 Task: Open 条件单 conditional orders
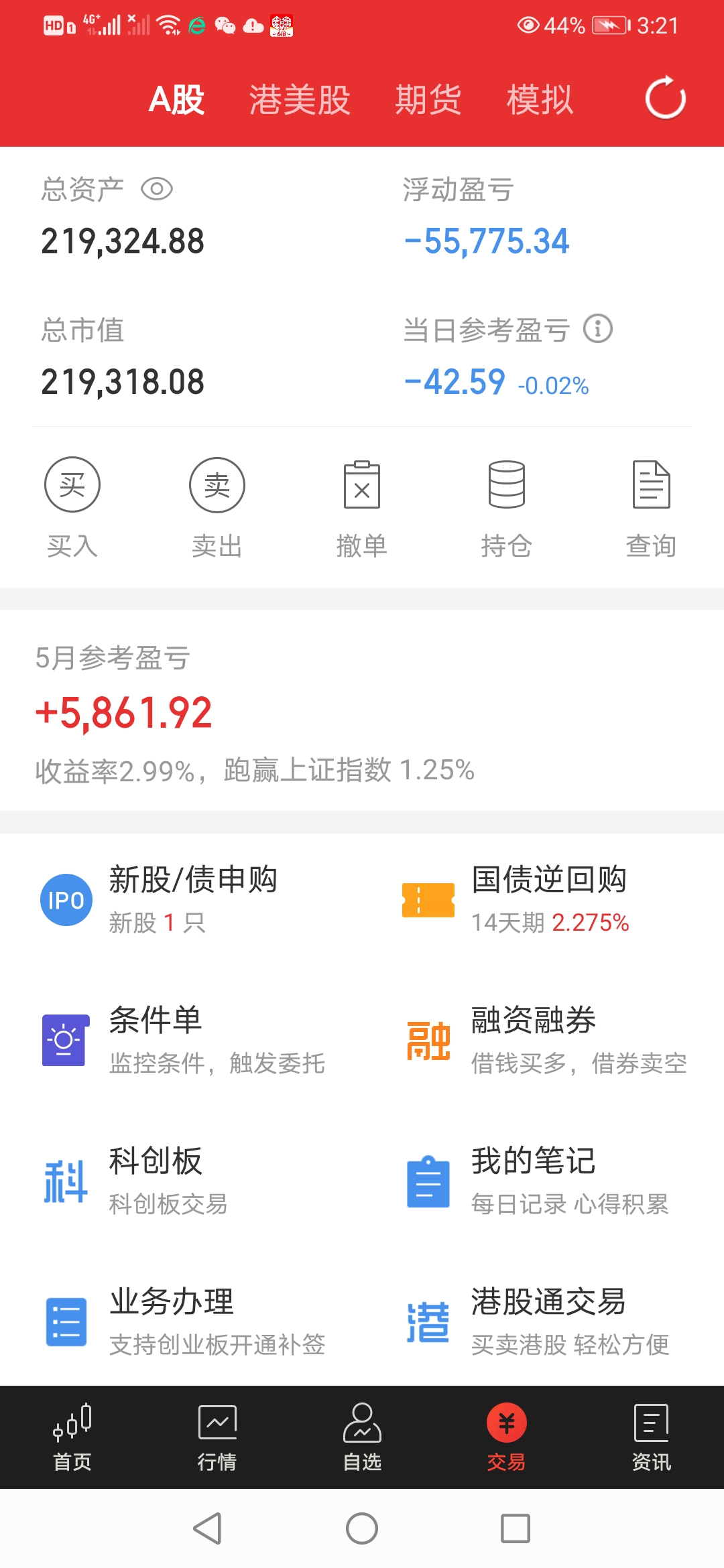(181, 1041)
